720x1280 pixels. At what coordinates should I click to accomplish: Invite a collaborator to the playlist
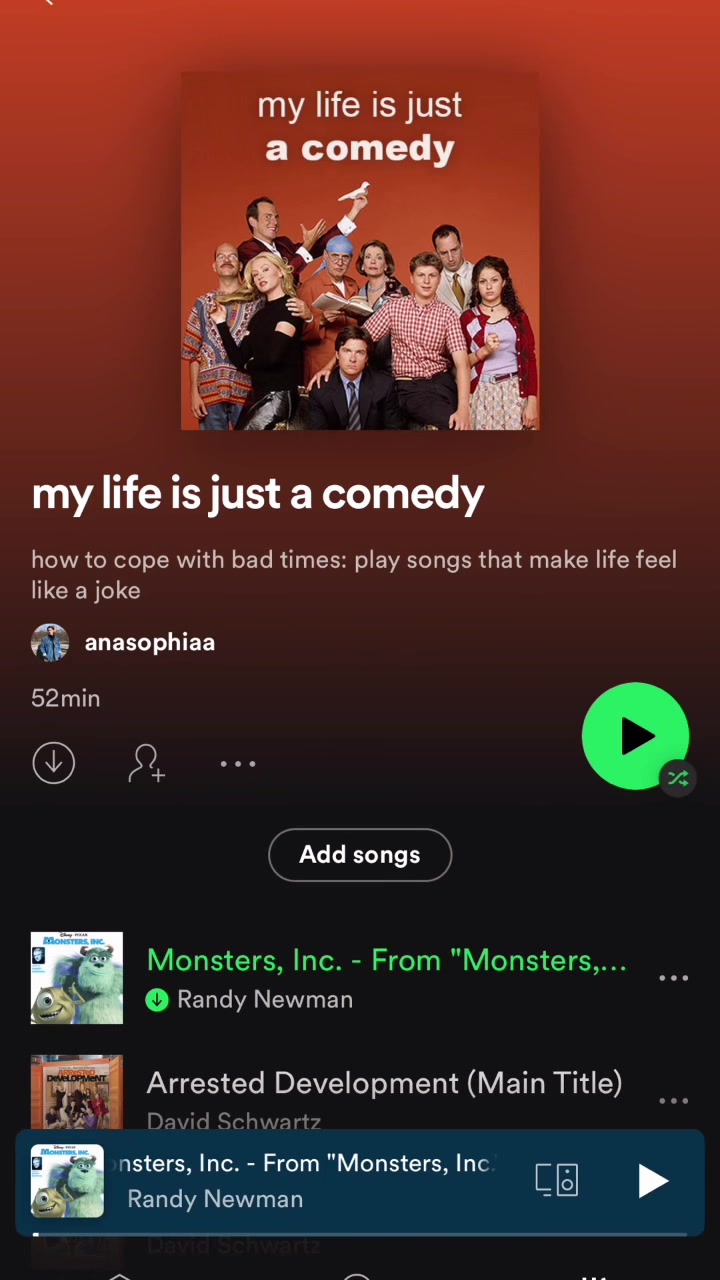point(146,763)
